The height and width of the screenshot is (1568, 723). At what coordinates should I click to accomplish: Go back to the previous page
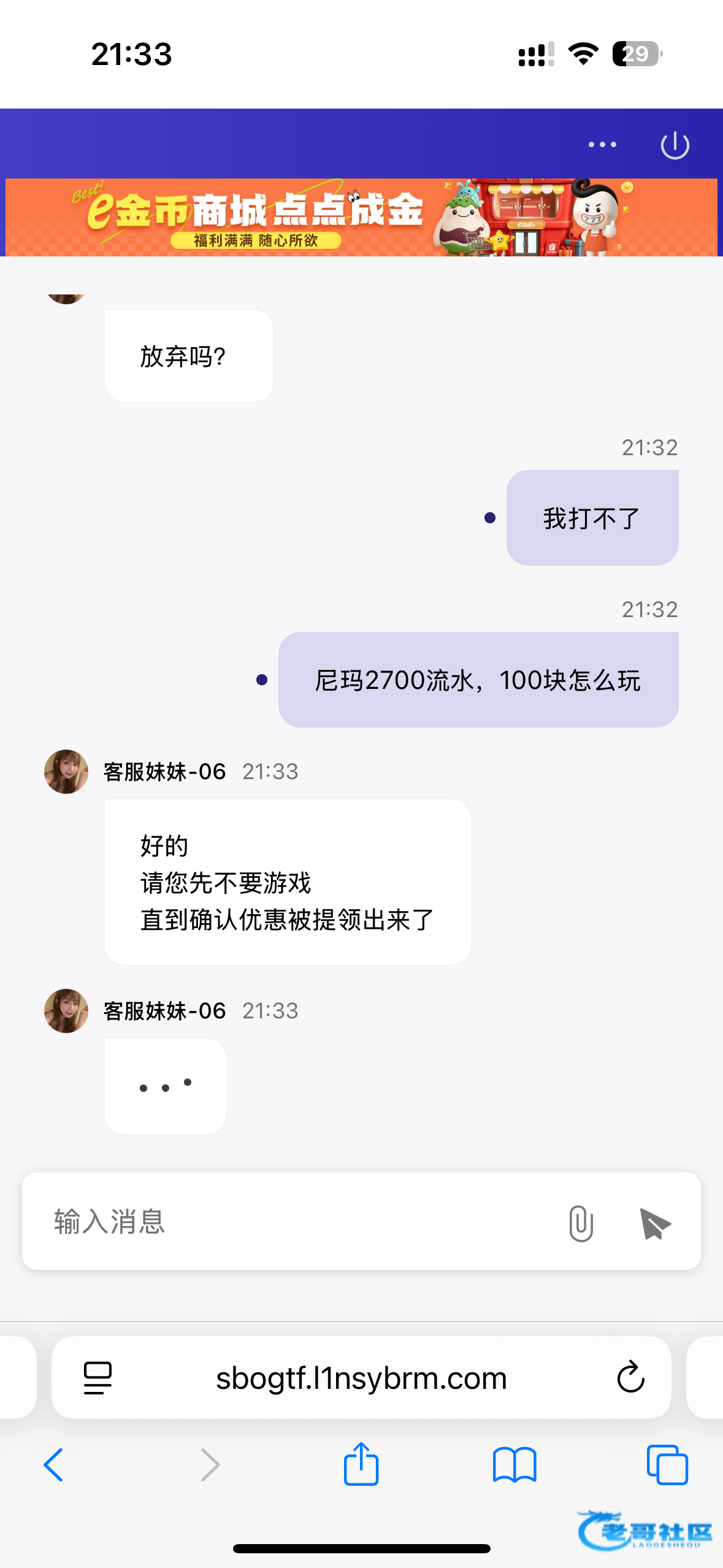click(54, 1465)
